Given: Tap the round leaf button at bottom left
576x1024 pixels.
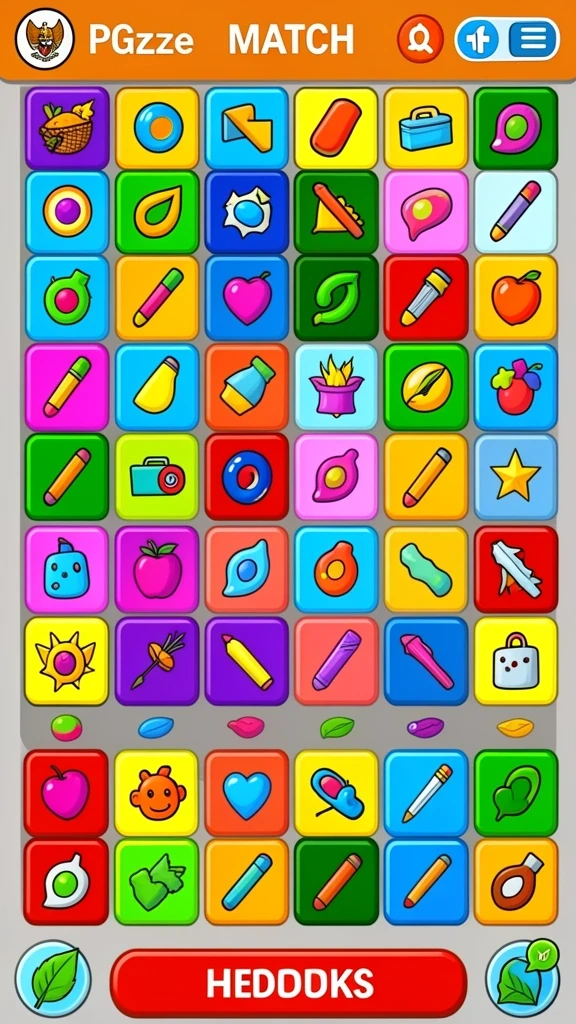Looking at the screenshot, I should tap(54, 978).
